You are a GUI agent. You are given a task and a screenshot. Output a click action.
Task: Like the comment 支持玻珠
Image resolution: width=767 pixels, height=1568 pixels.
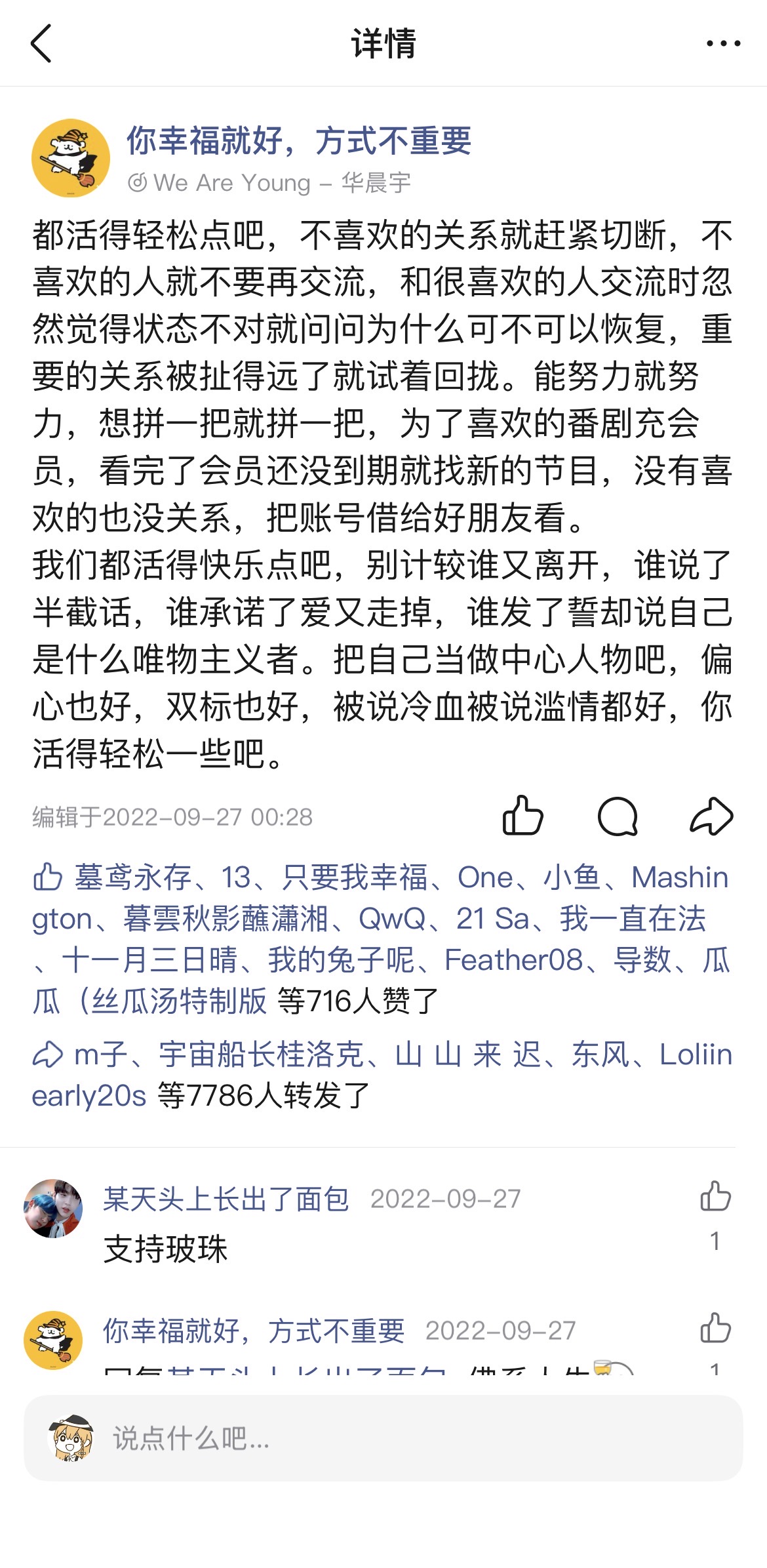(x=715, y=1196)
